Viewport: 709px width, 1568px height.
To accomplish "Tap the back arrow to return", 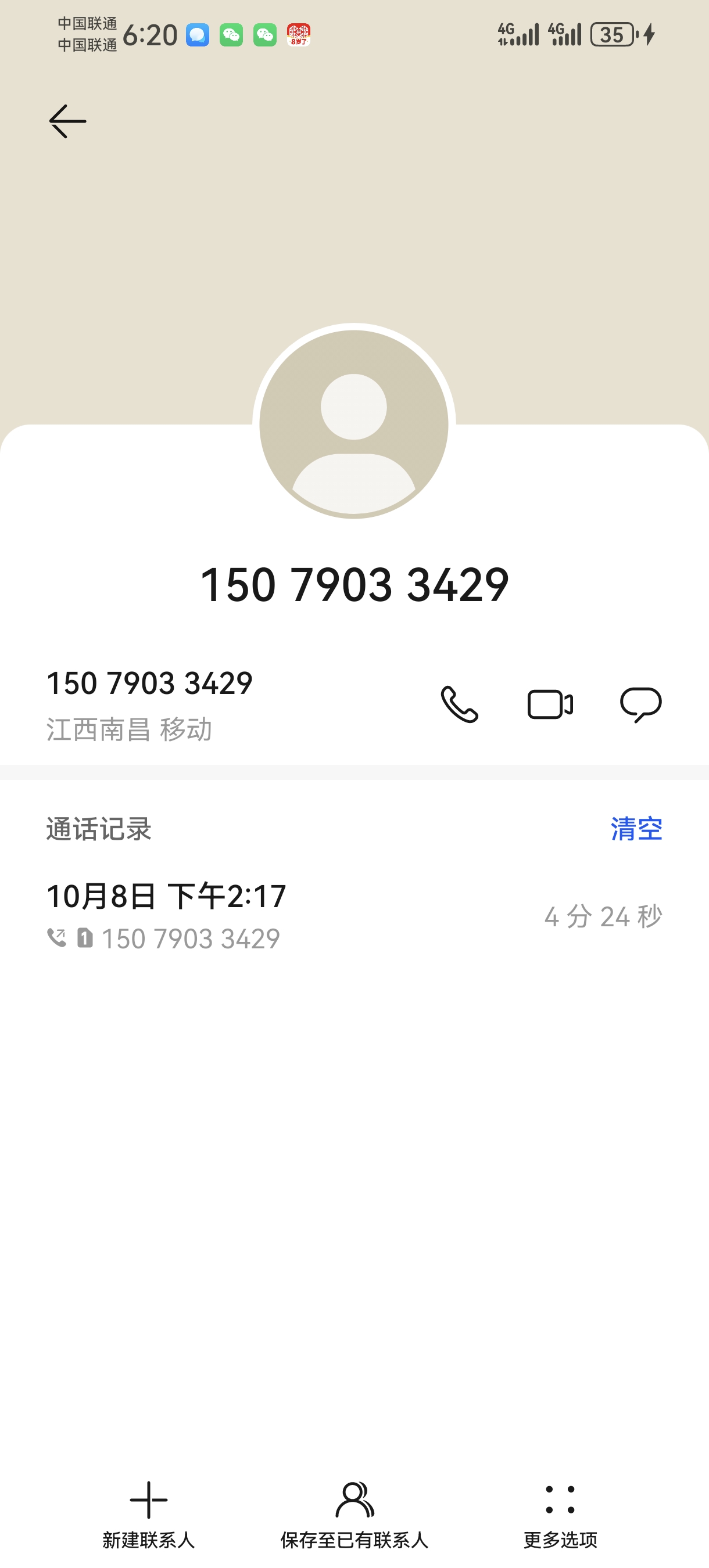I will coord(67,121).
